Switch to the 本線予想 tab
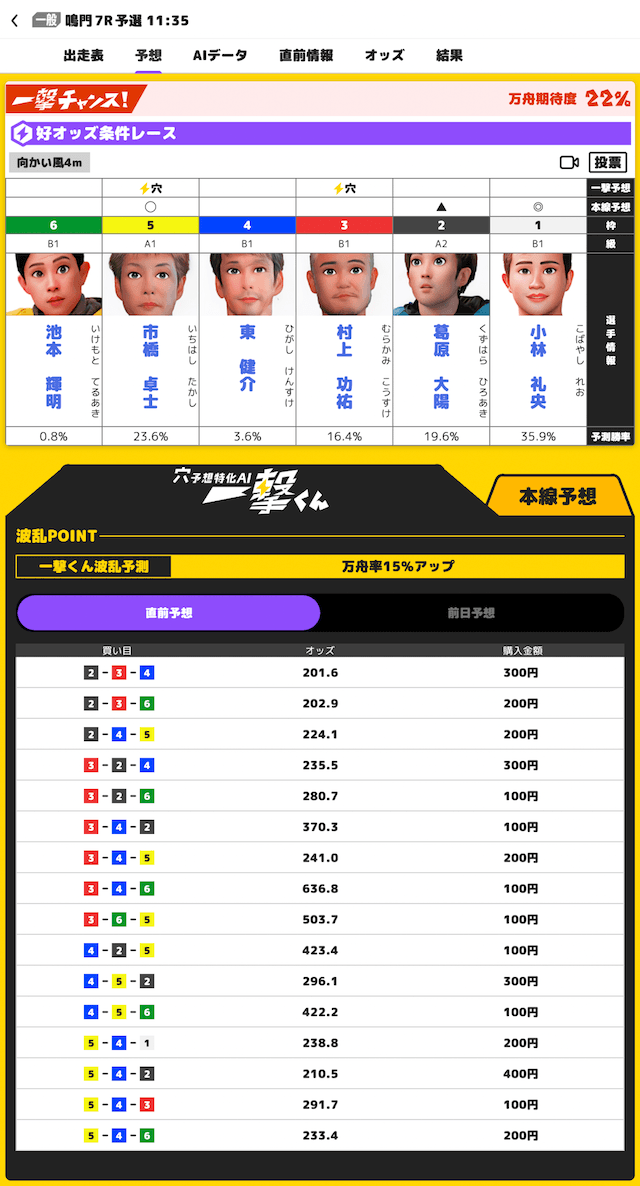Screen dimensions: 640x1186 point(558,496)
